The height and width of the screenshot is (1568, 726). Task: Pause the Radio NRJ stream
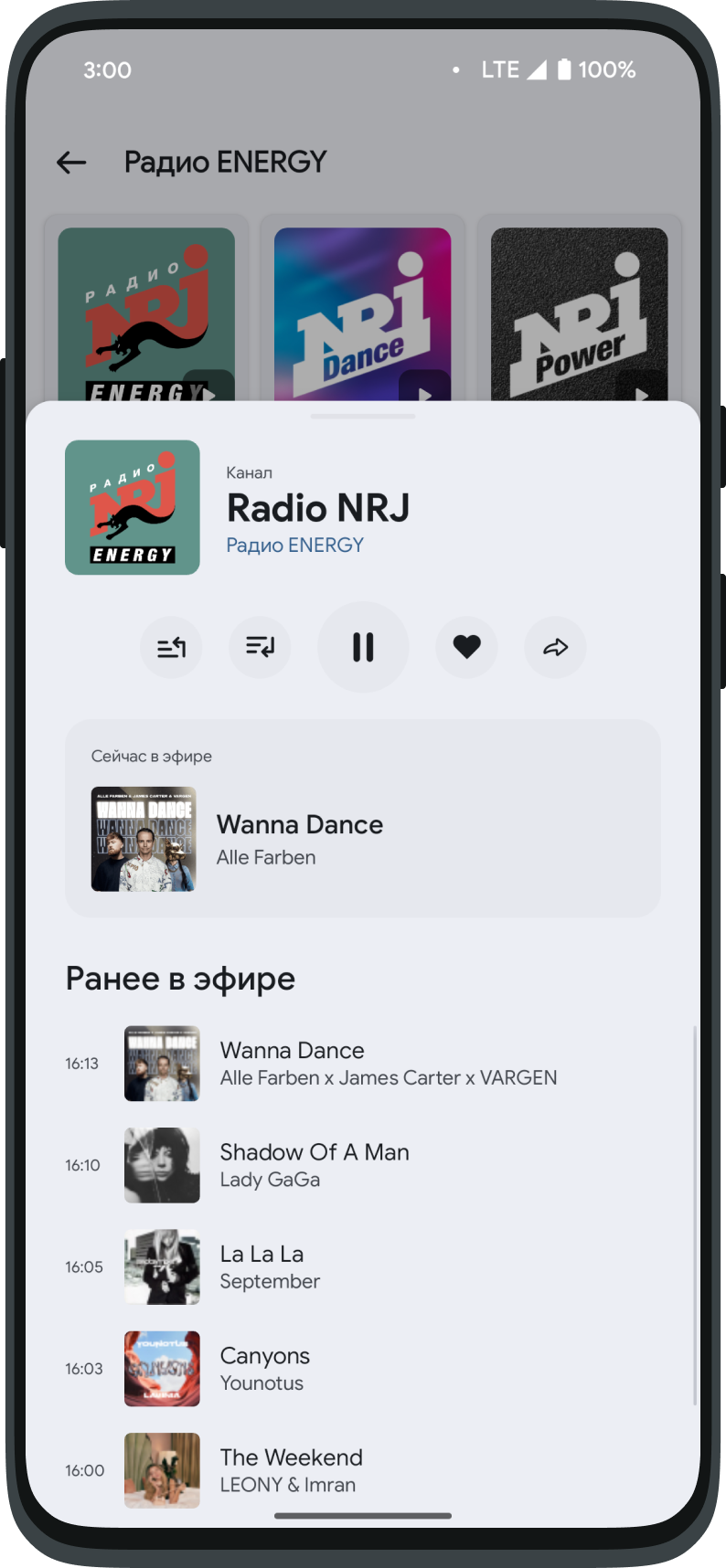[x=363, y=647]
